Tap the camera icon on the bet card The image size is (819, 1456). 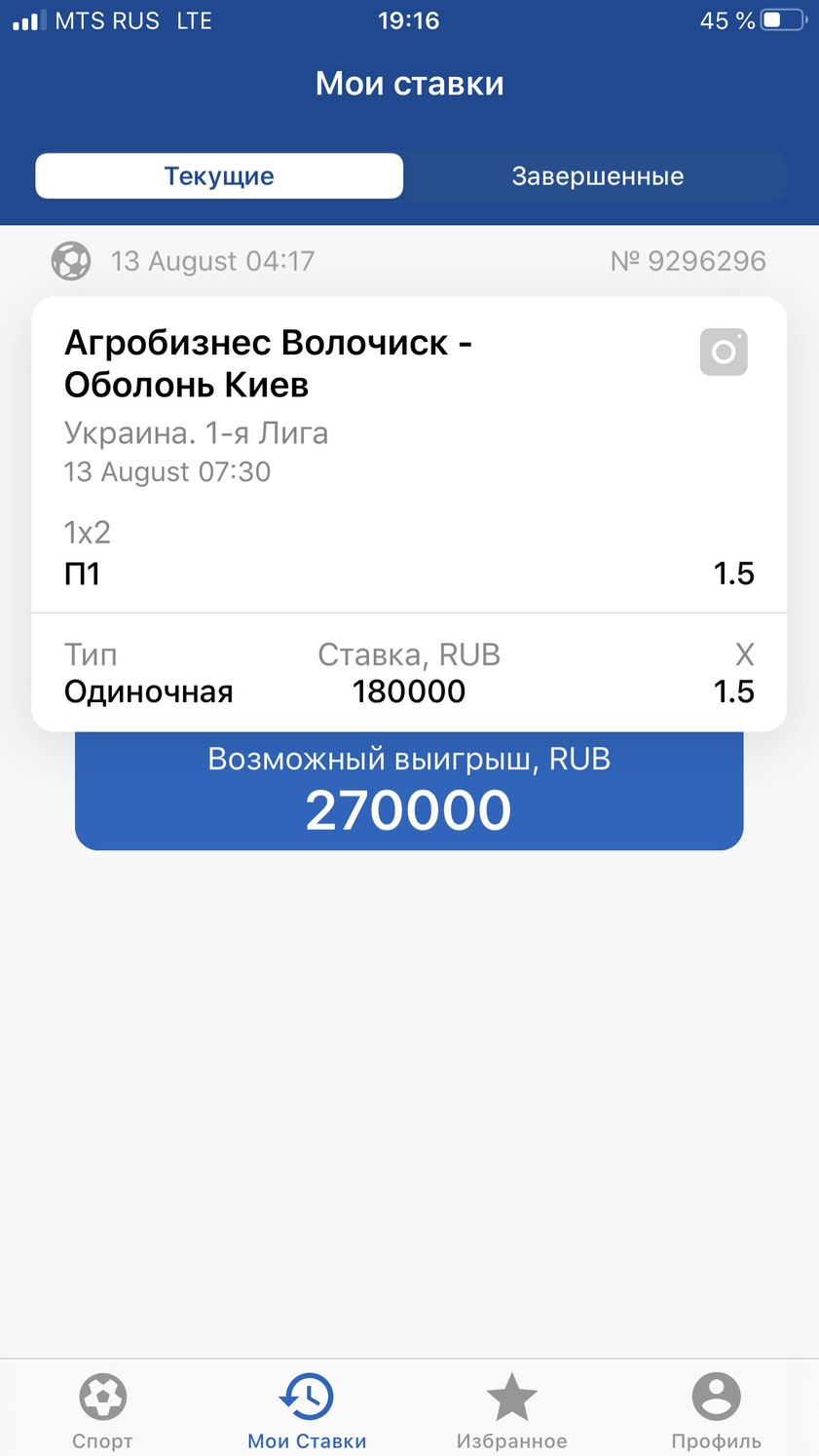724,352
